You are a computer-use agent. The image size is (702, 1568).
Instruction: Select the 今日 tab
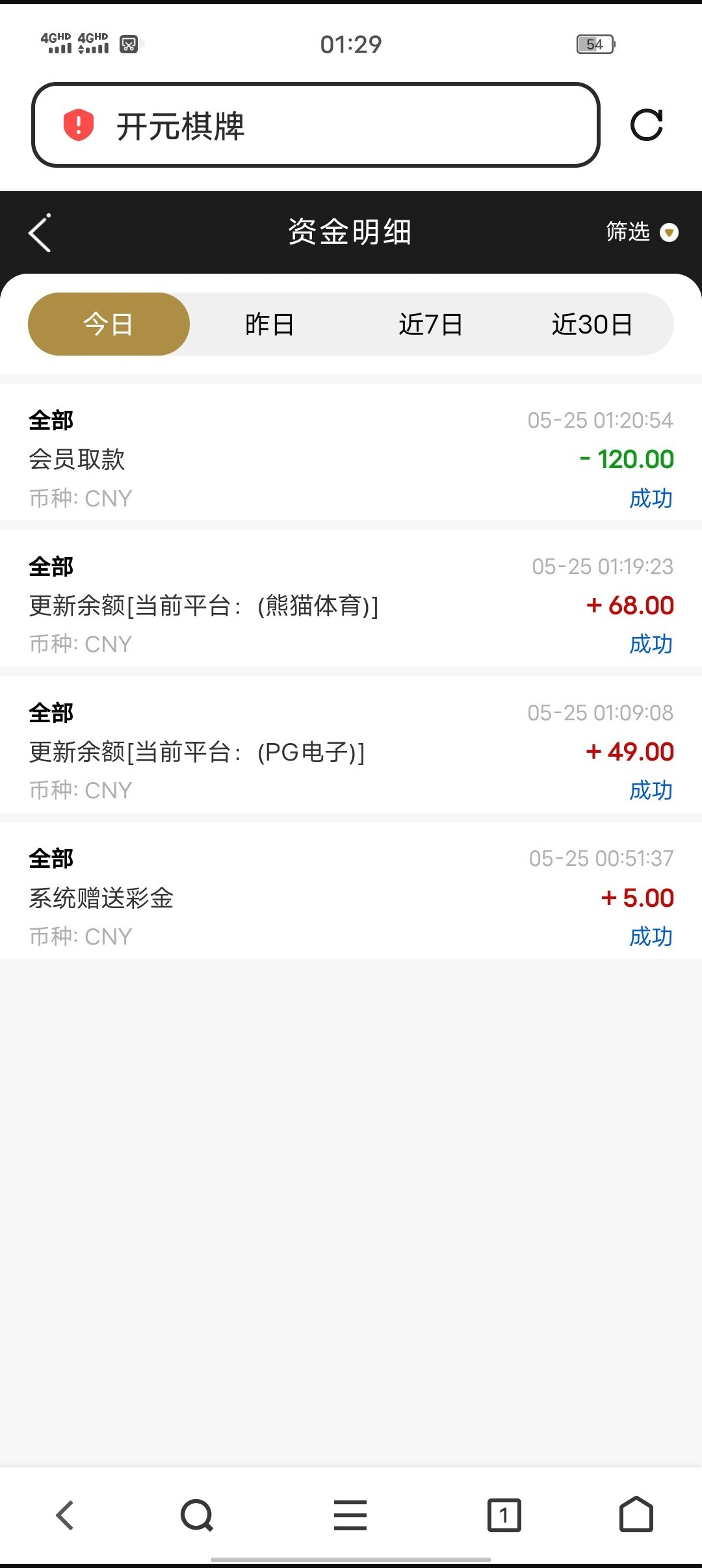pos(109,324)
